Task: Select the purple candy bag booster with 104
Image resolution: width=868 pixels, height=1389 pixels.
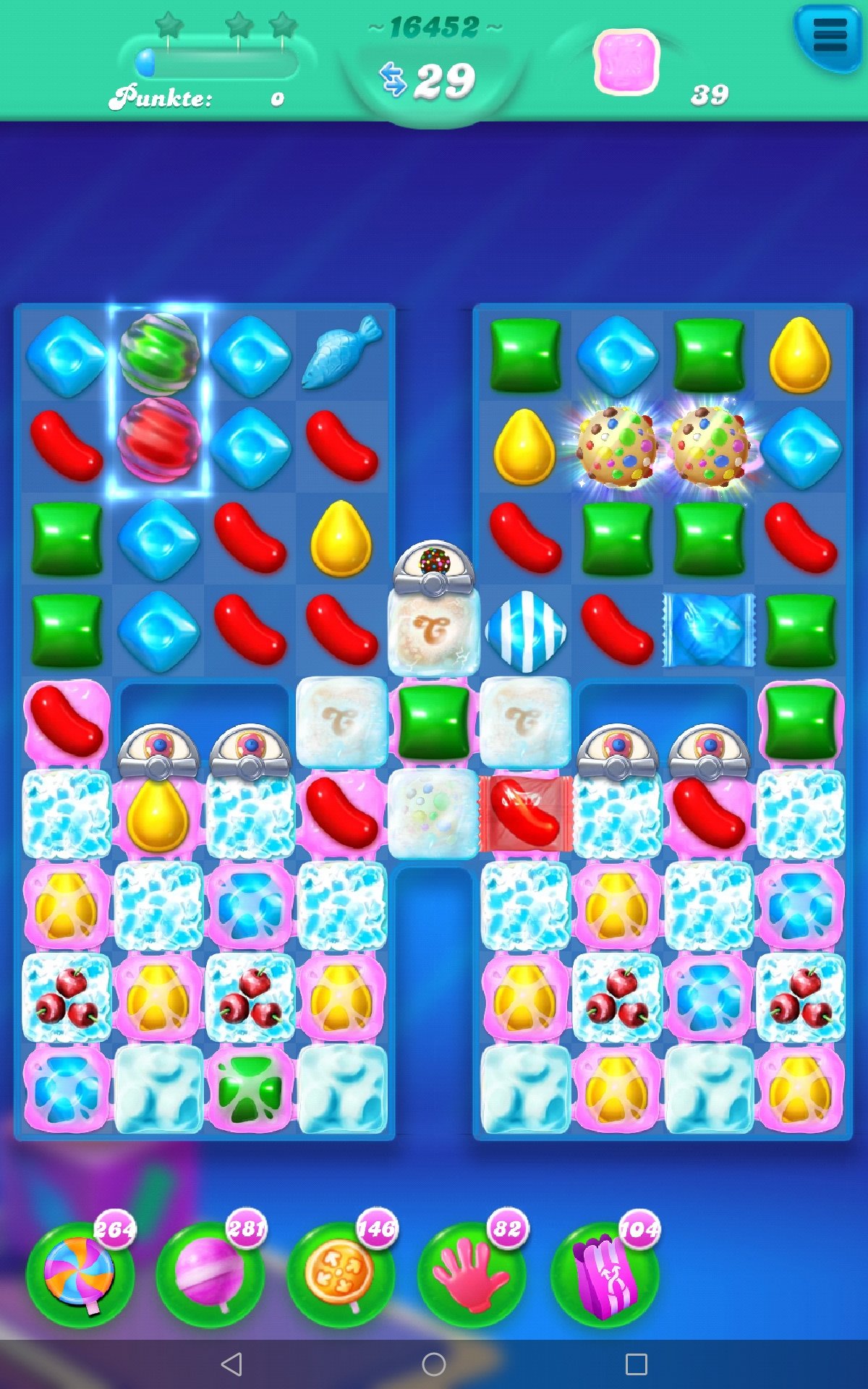Action: click(x=605, y=1273)
